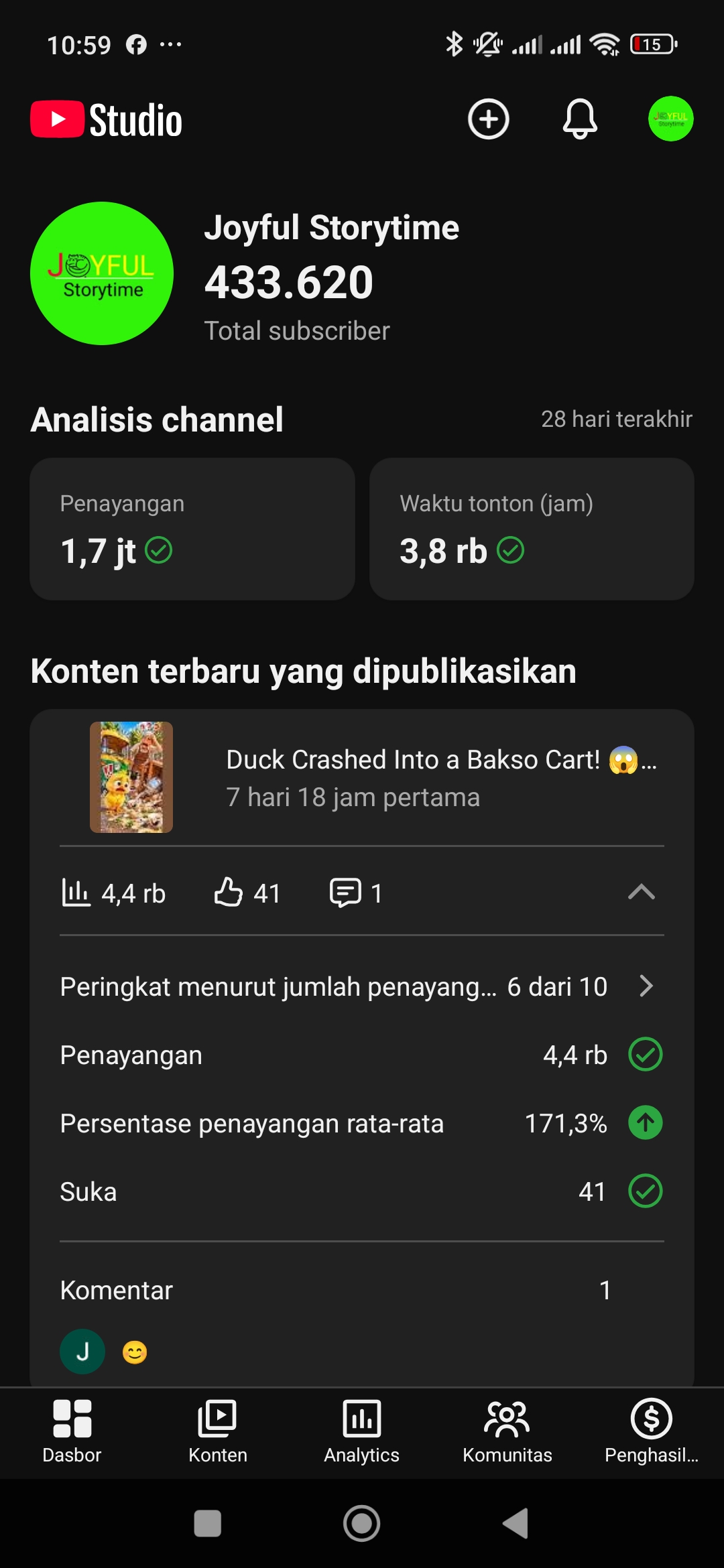The width and height of the screenshot is (724, 1568).
Task: Open the Komentar section
Action: [362, 1290]
